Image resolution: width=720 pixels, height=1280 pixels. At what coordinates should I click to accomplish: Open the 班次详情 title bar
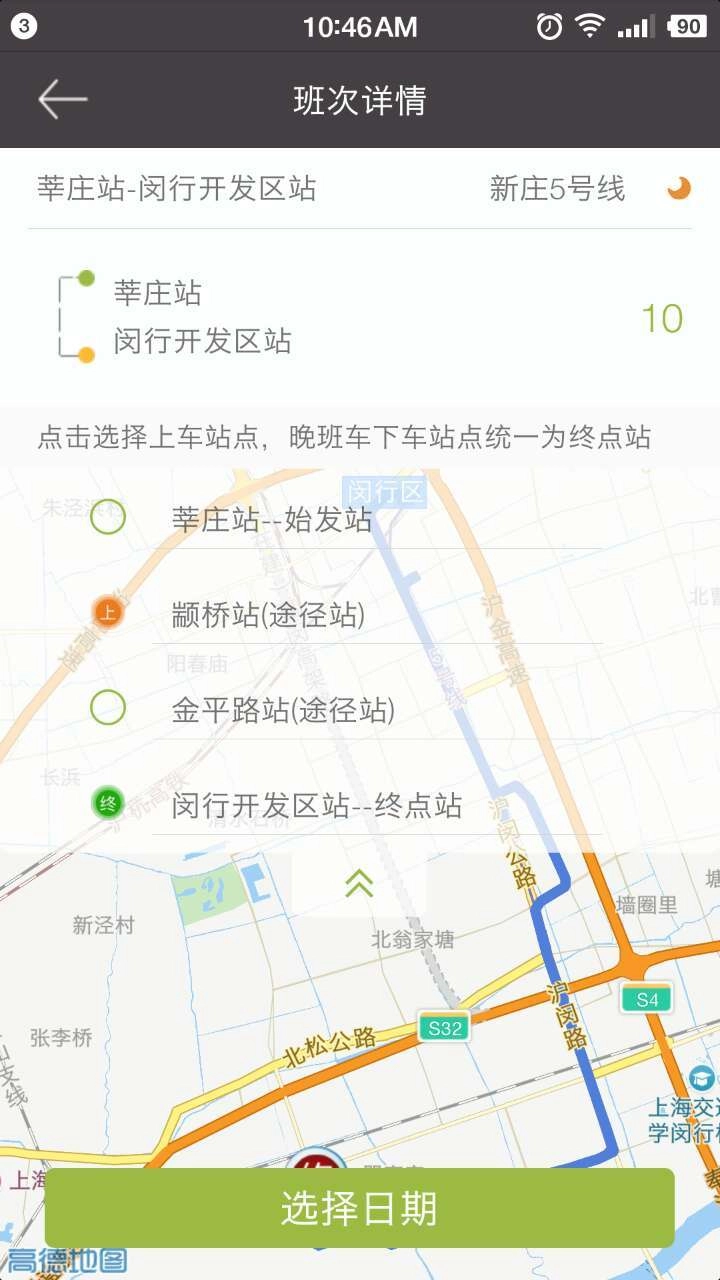click(x=360, y=98)
